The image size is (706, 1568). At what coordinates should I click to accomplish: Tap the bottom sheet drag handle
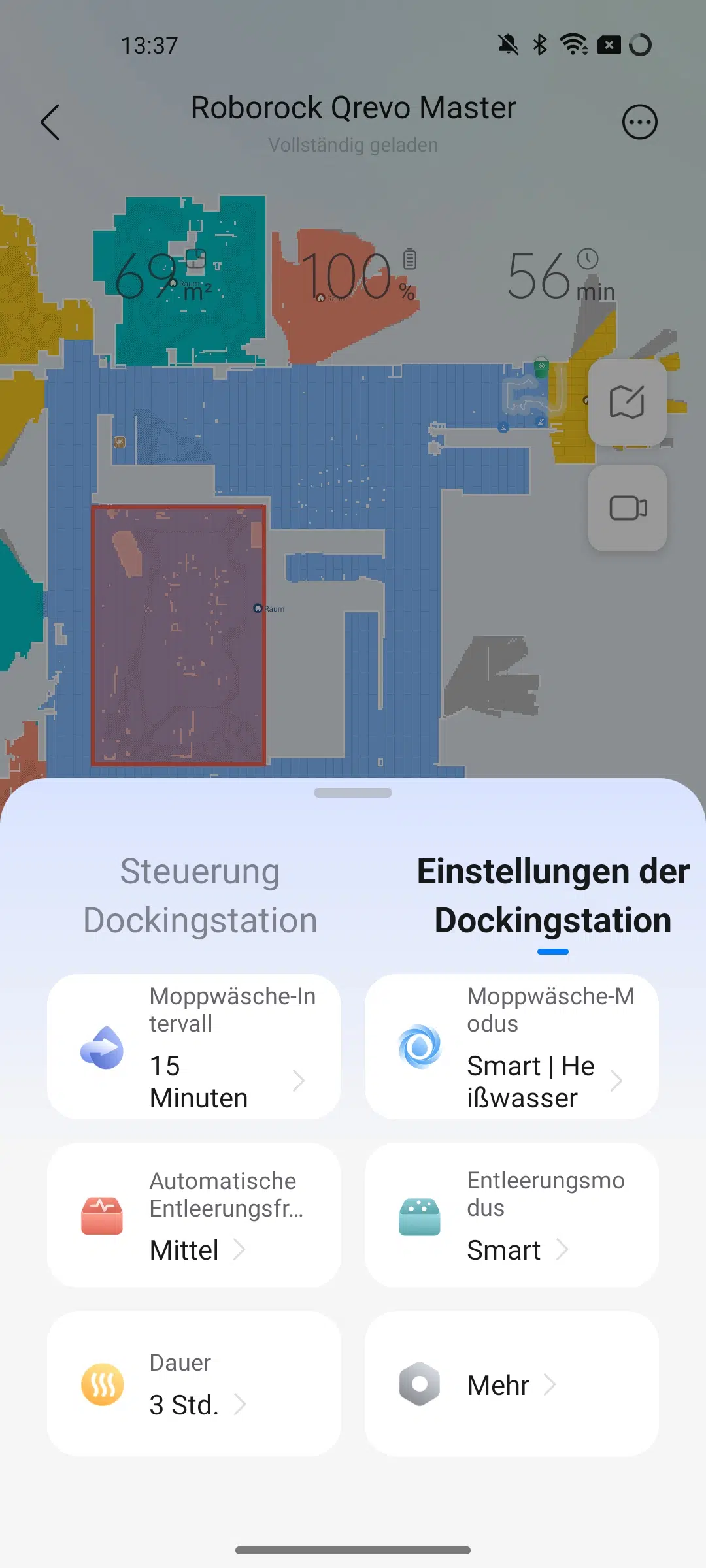point(353,792)
